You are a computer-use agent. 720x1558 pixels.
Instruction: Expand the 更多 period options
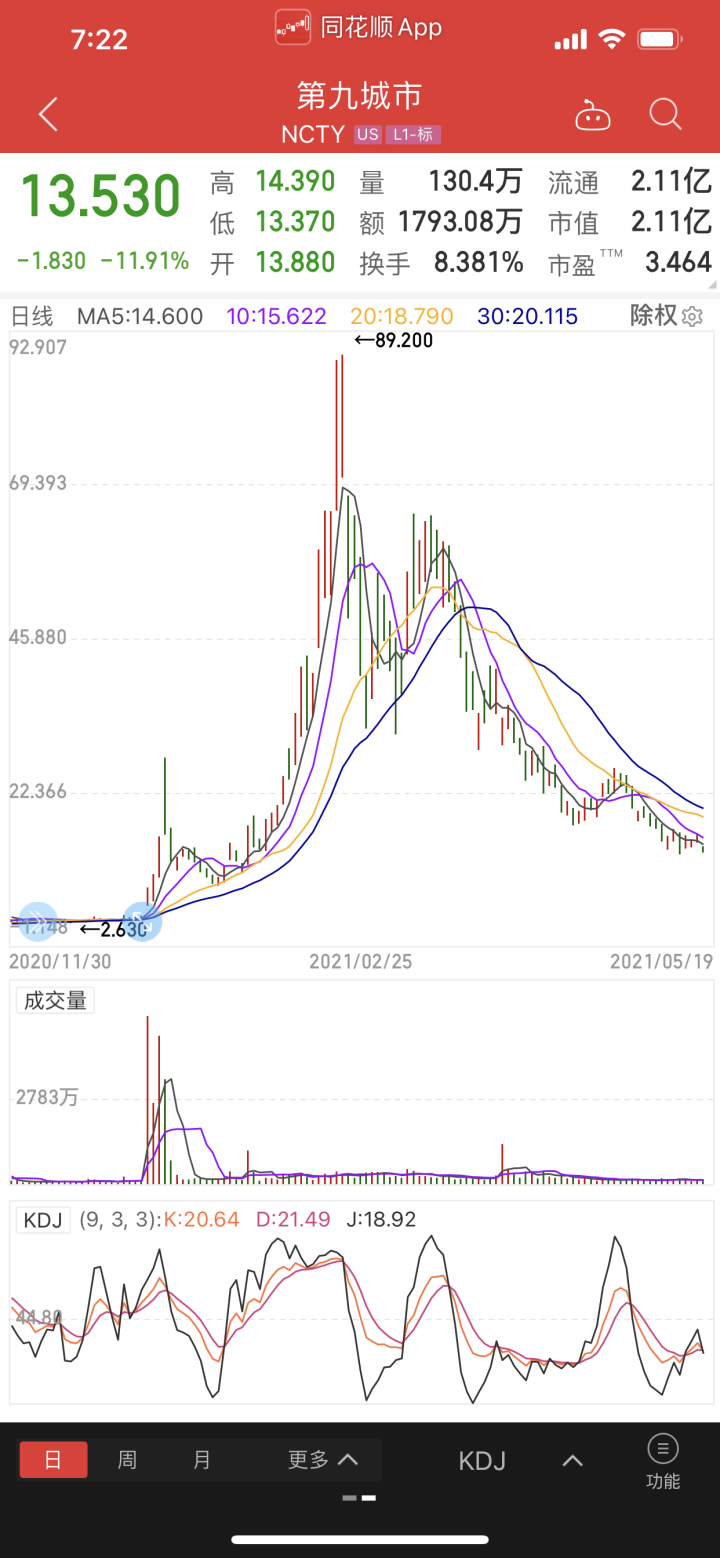pos(322,1460)
